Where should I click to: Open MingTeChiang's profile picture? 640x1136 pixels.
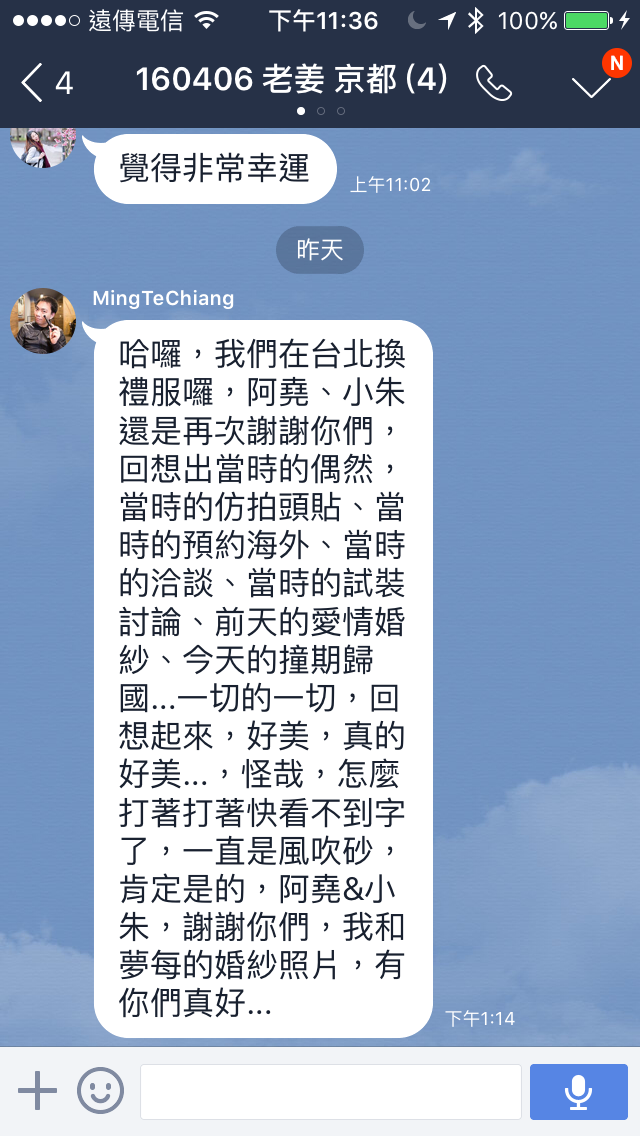[43, 321]
